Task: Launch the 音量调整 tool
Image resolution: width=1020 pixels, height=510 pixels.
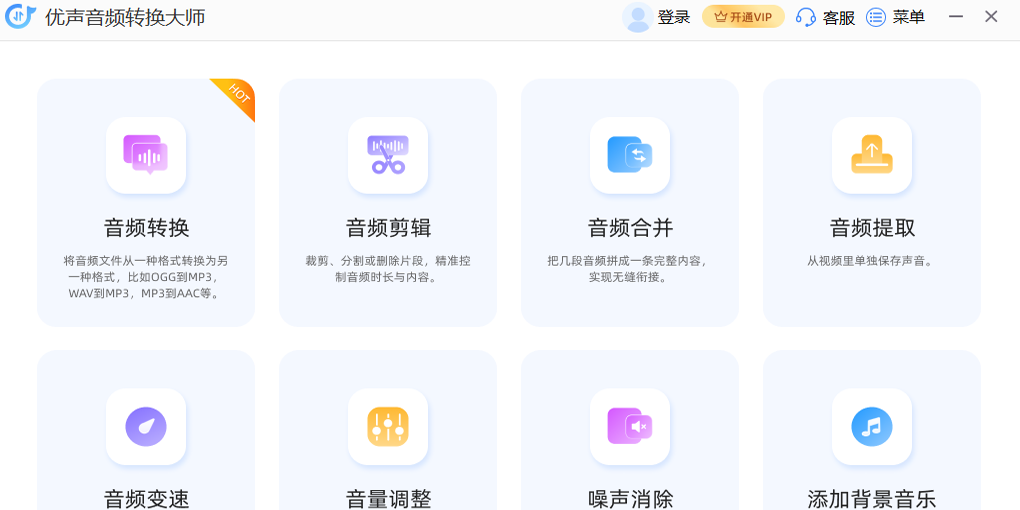Action: (x=388, y=440)
